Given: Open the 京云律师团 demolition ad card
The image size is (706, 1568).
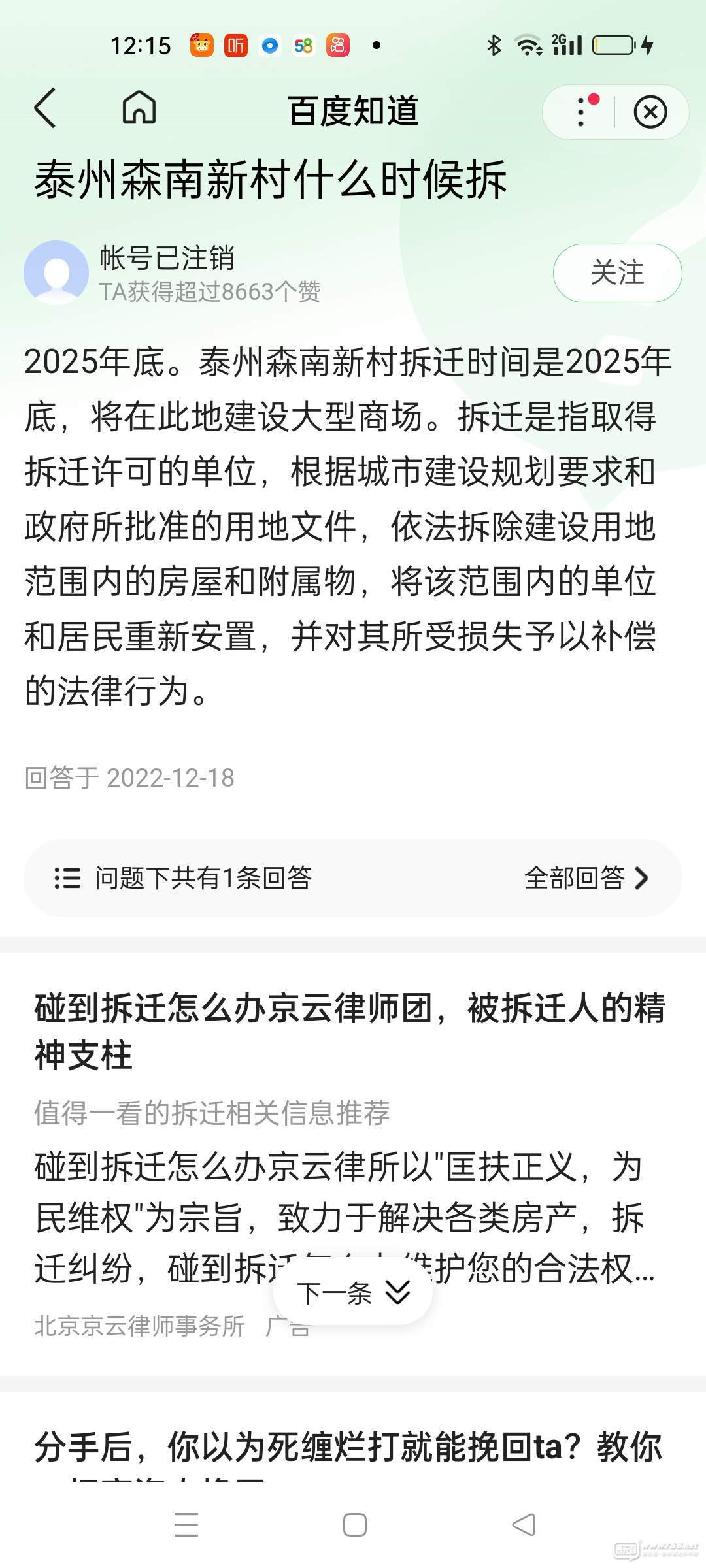Looking at the screenshot, I should pos(350,1032).
